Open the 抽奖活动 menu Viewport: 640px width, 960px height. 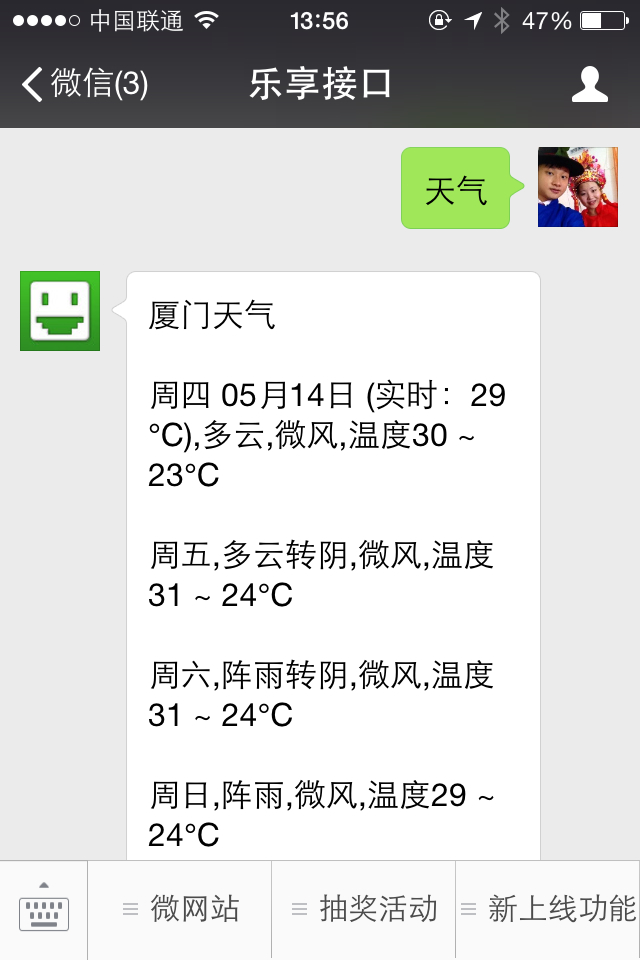click(x=364, y=909)
